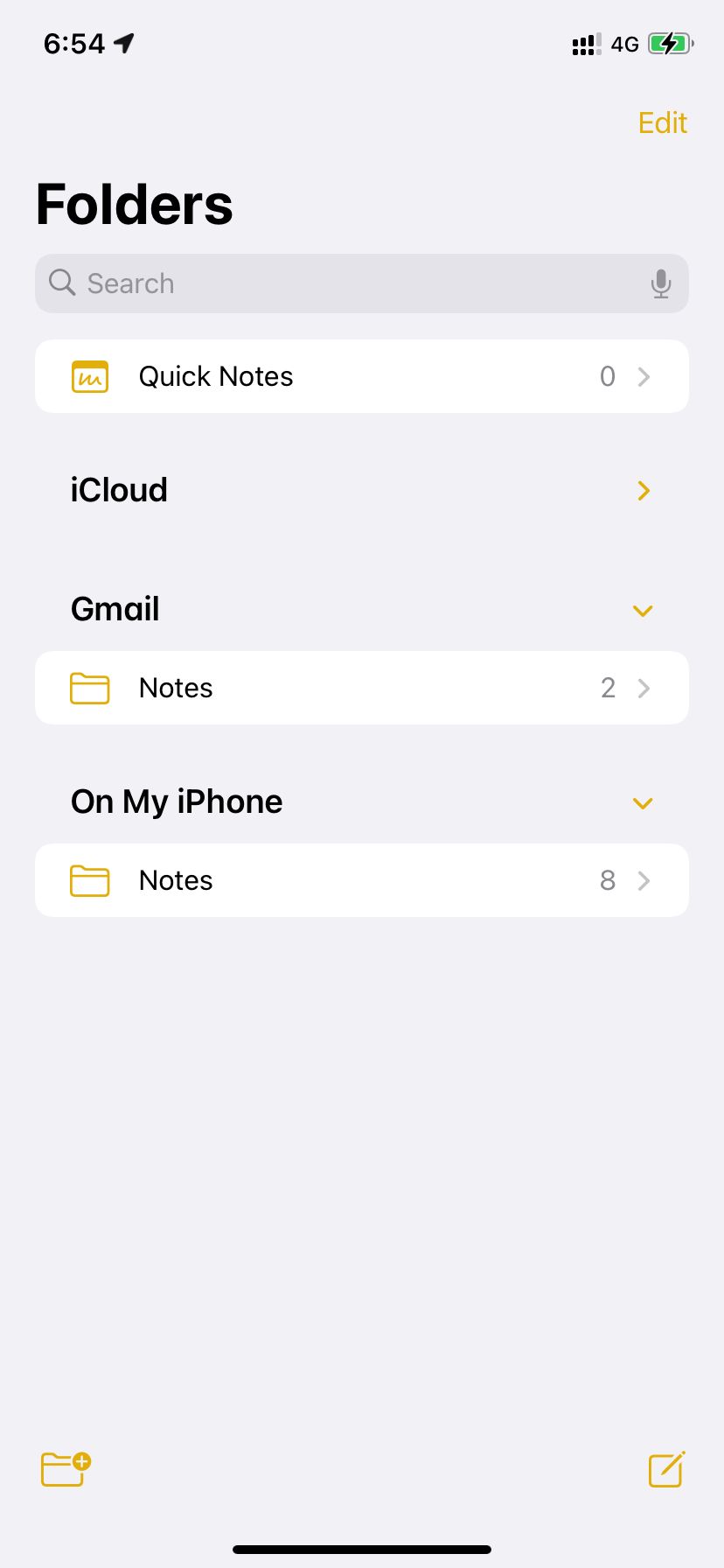Tap the disclosure arrow on Quick Notes row
This screenshot has width=724, height=1568.
click(644, 376)
